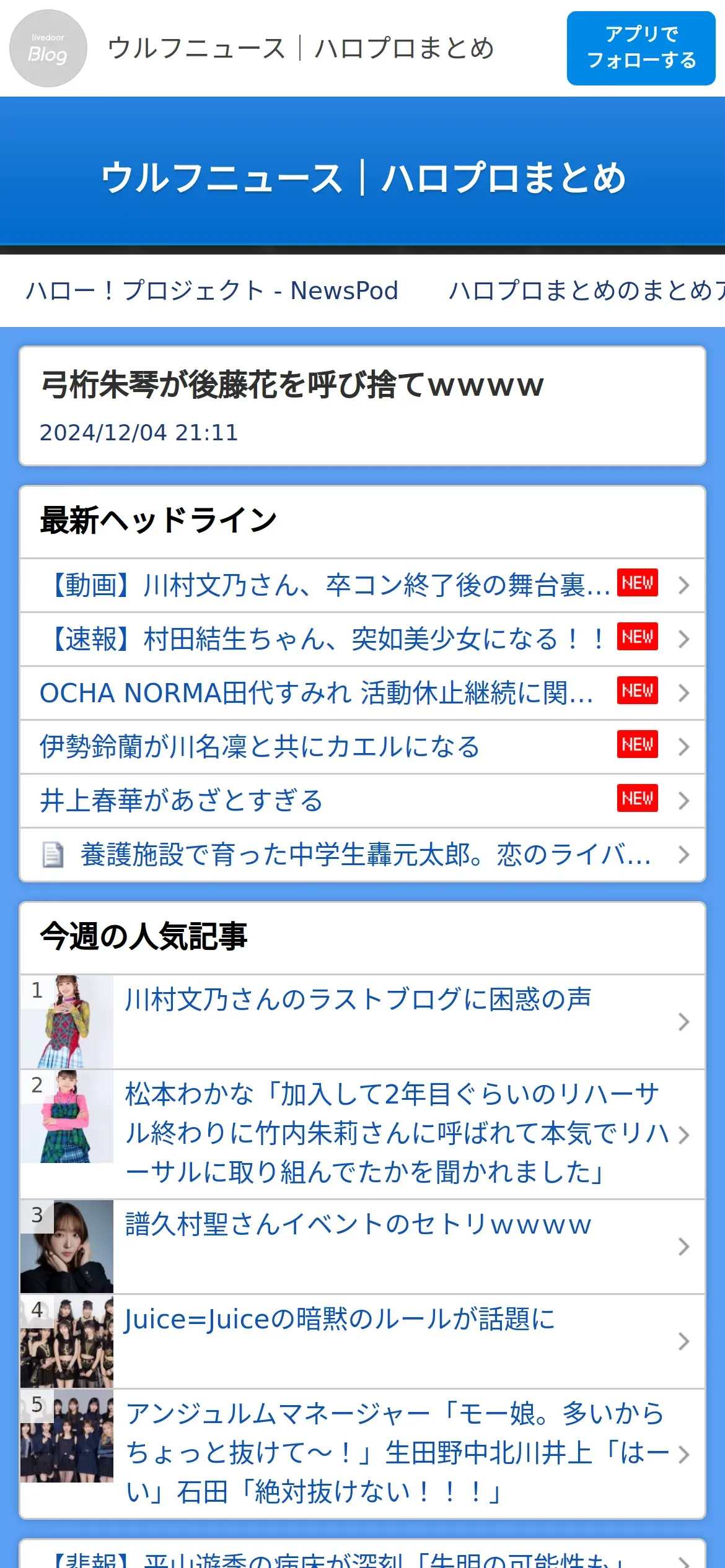The image size is (725, 1568).
Task: Open Juice=Juiceの暗黙のルールが話題に article
Action: coord(340,1319)
